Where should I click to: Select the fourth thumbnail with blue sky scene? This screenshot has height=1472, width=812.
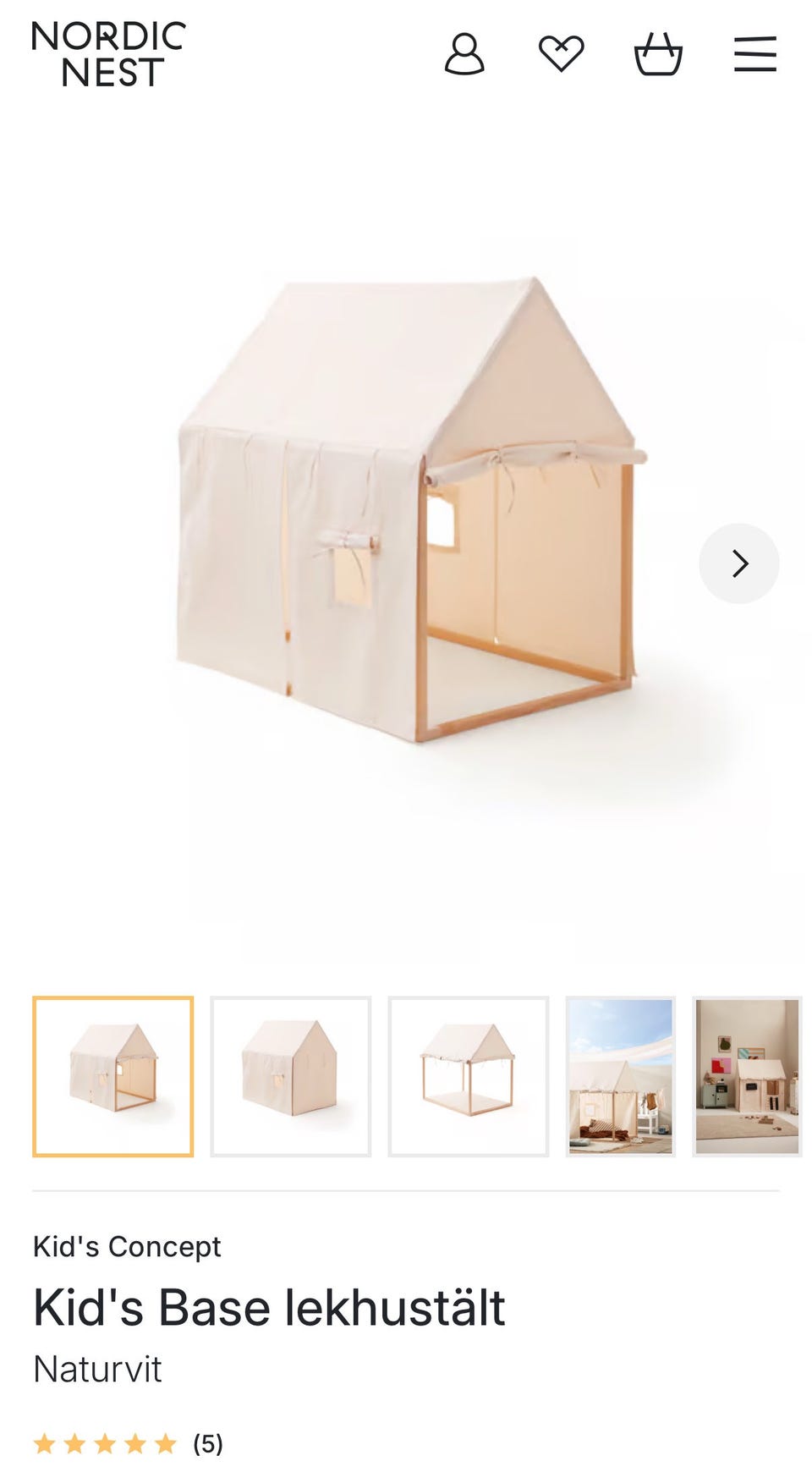point(621,1076)
